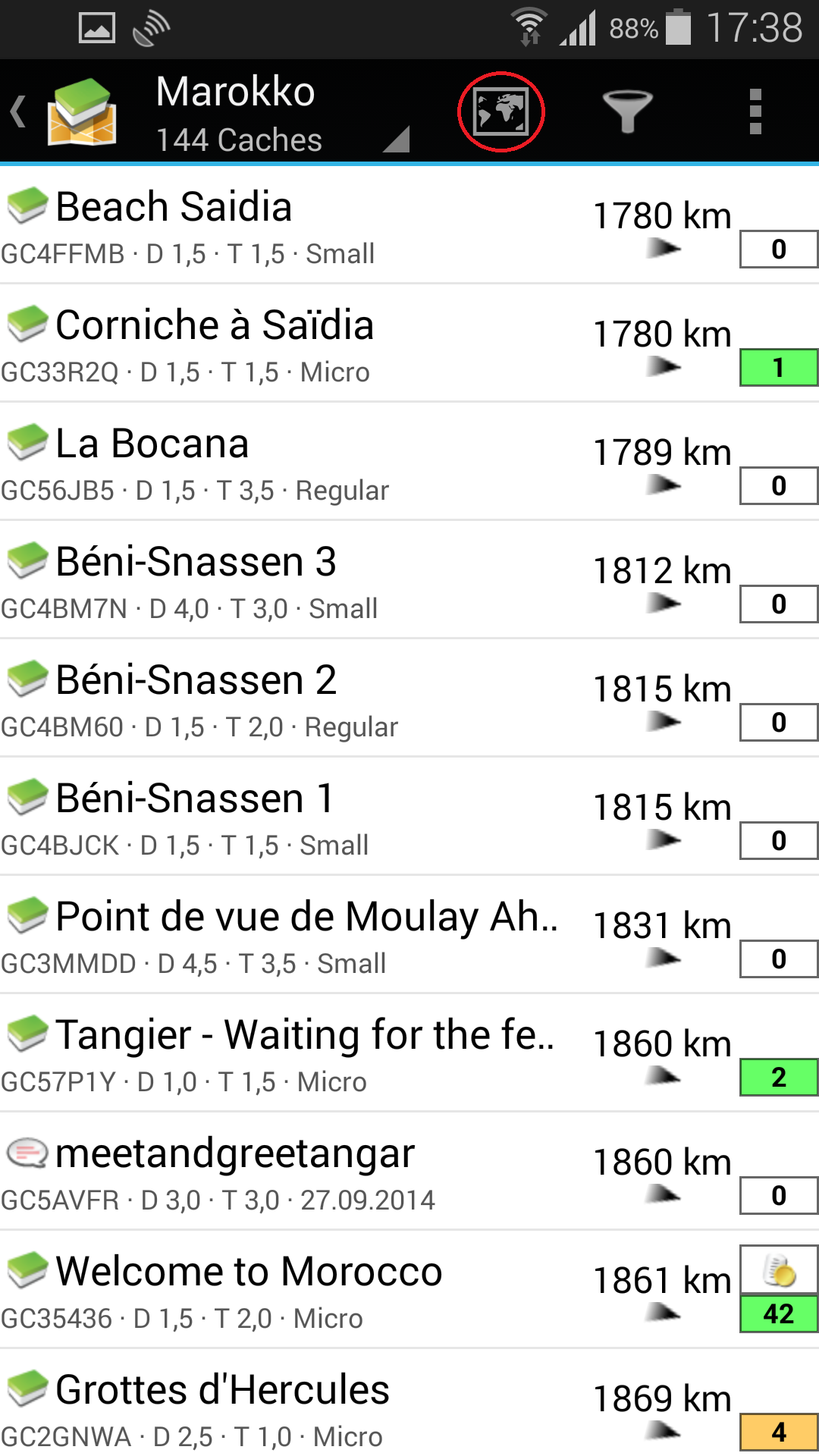This screenshot has width=819, height=1456.
Task: Open the Marokko list dropdown
Action: pyautogui.click(x=282, y=112)
